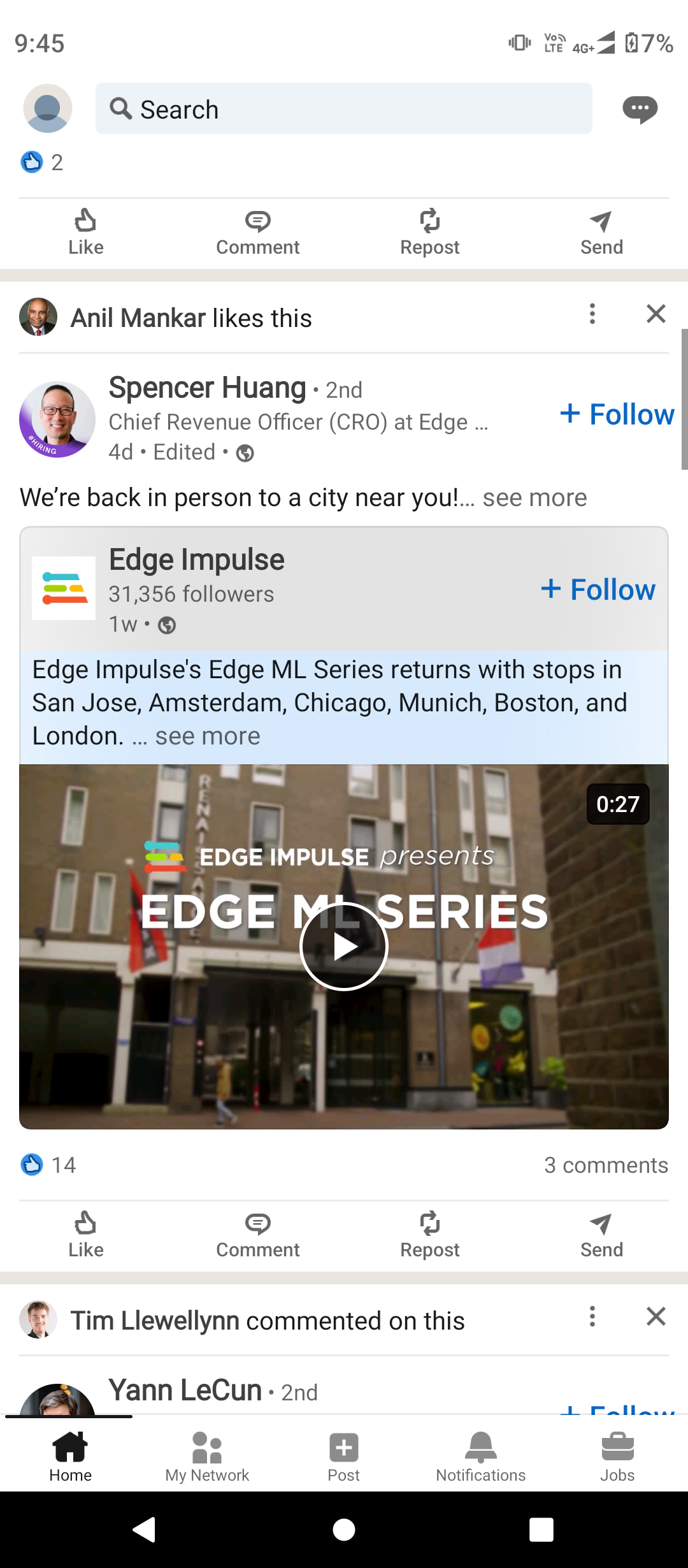Open your profile avatar menu
This screenshot has width=688, height=1568.
point(48,108)
